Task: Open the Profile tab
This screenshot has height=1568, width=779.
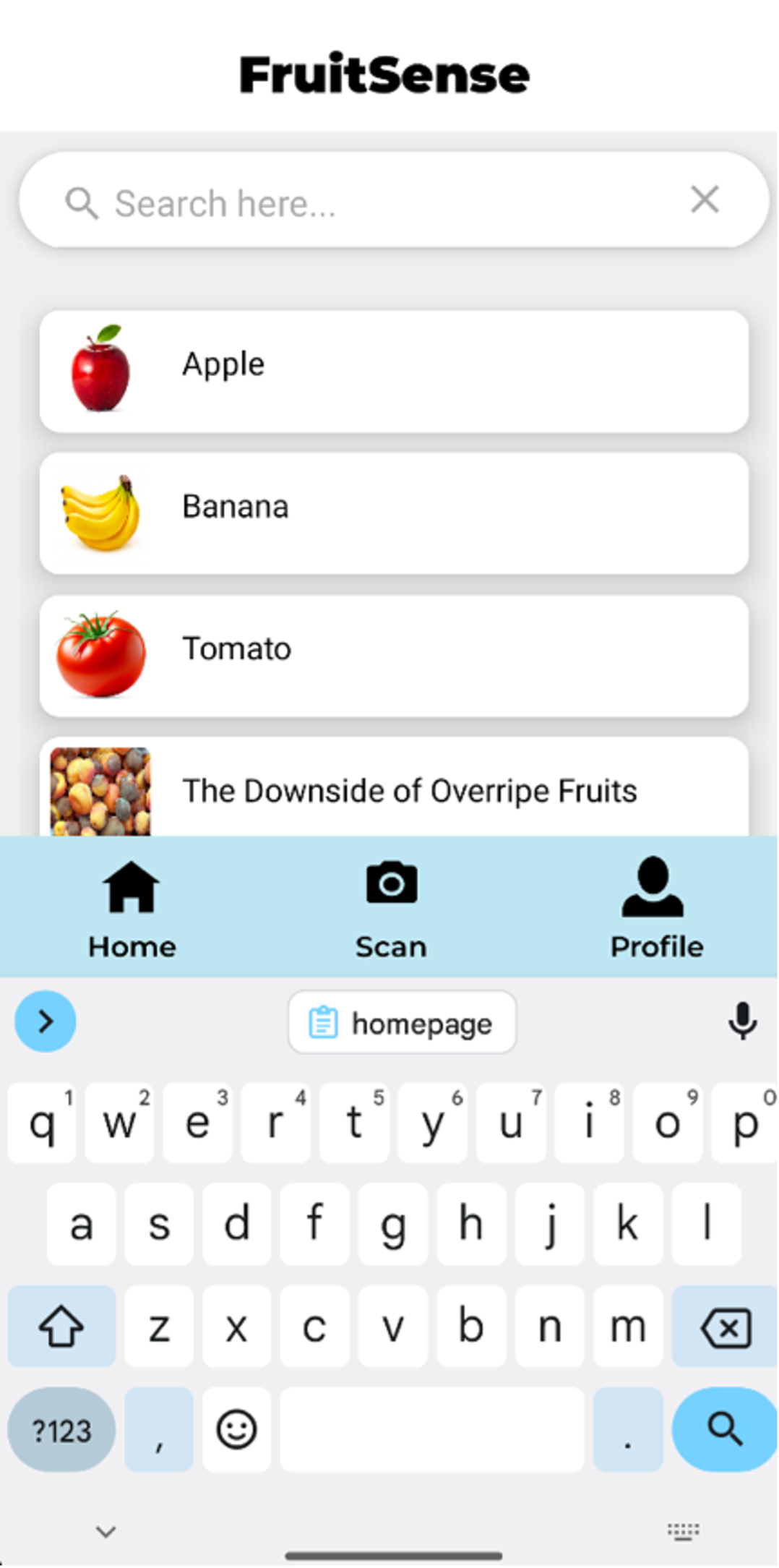Action: (x=655, y=908)
